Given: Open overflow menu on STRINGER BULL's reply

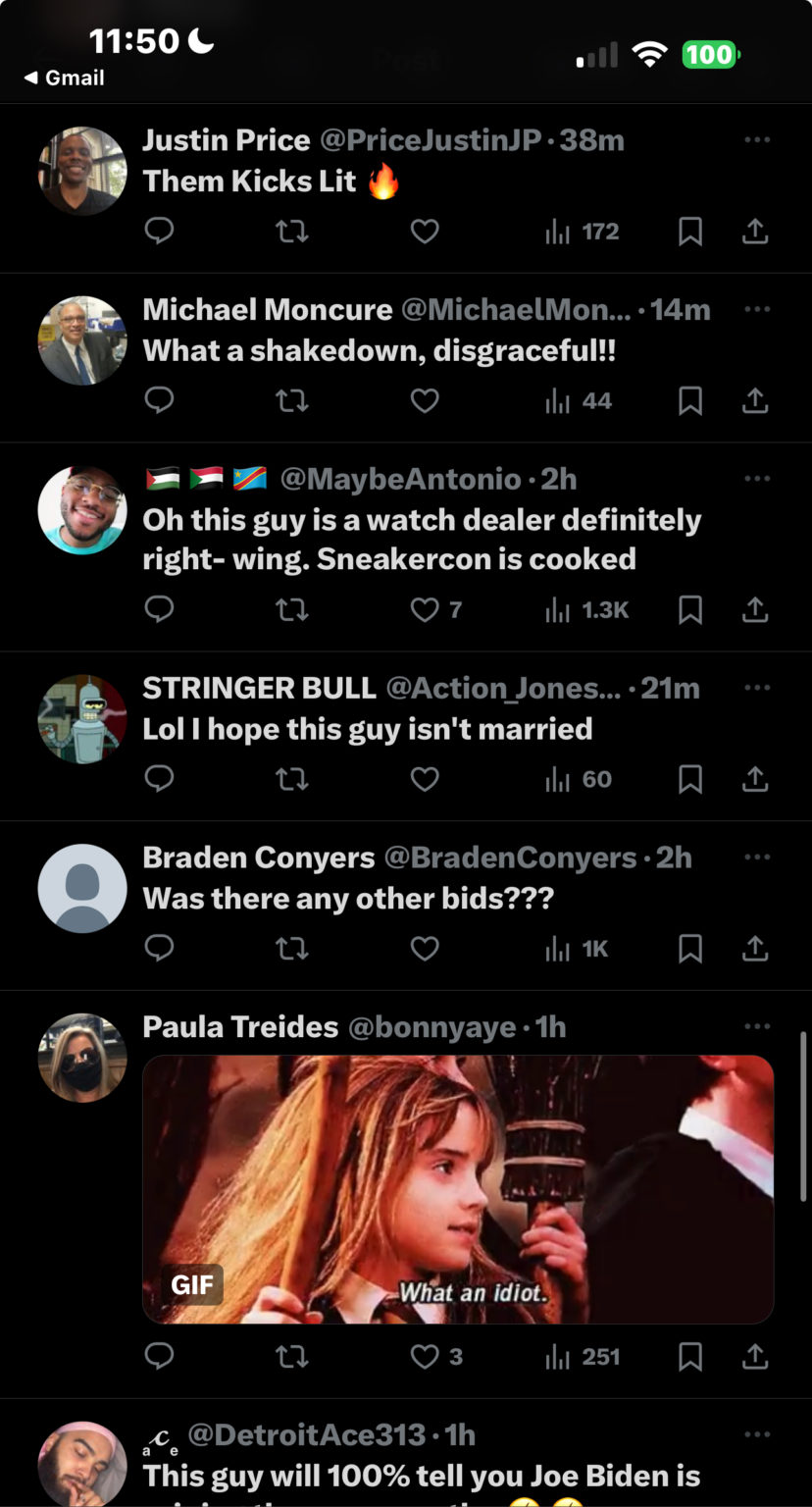Looking at the screenshot, I should pyautogui.click(x=757, y=688).
